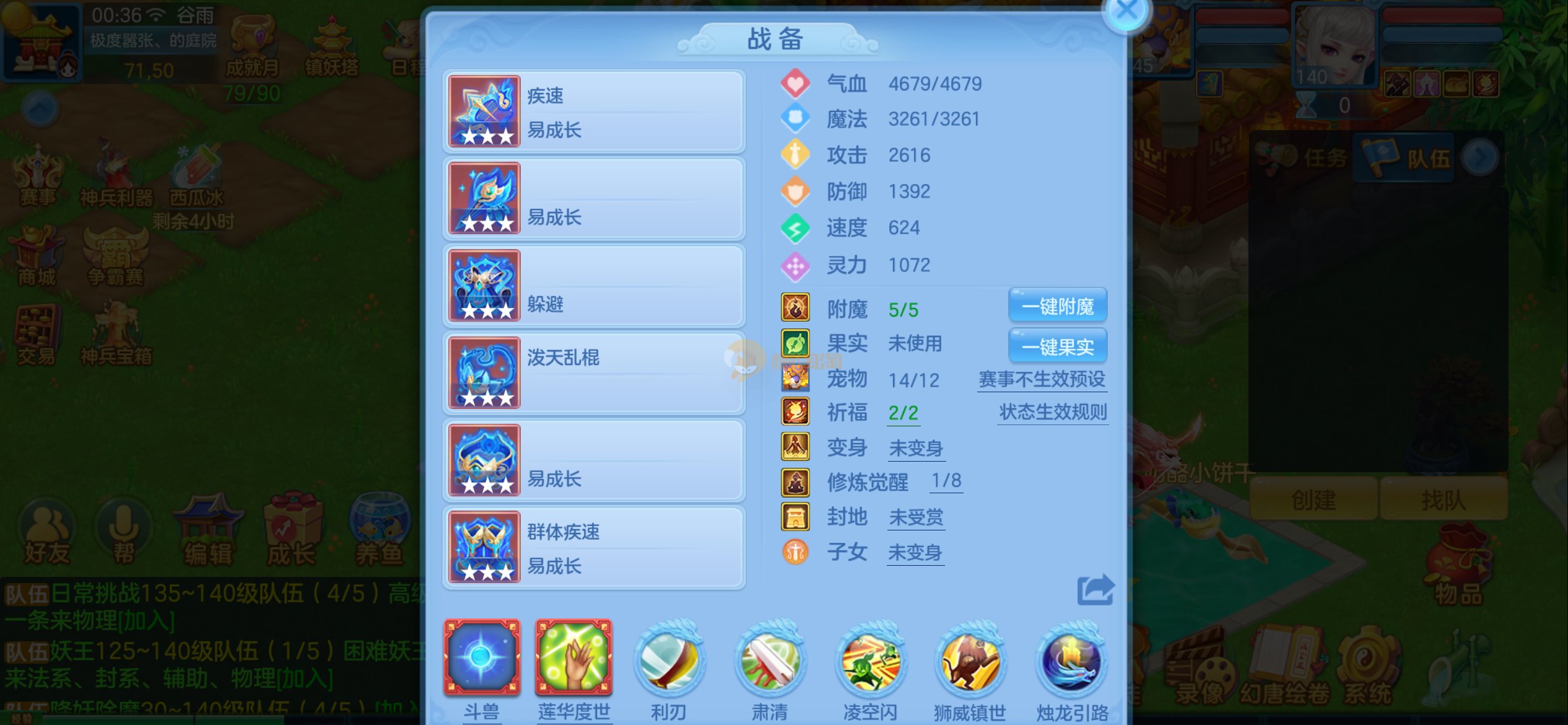This screenshot has height=725, width=1568.
Task: Tap 未变身 next to 子女
Action: [x=915, y=552]
